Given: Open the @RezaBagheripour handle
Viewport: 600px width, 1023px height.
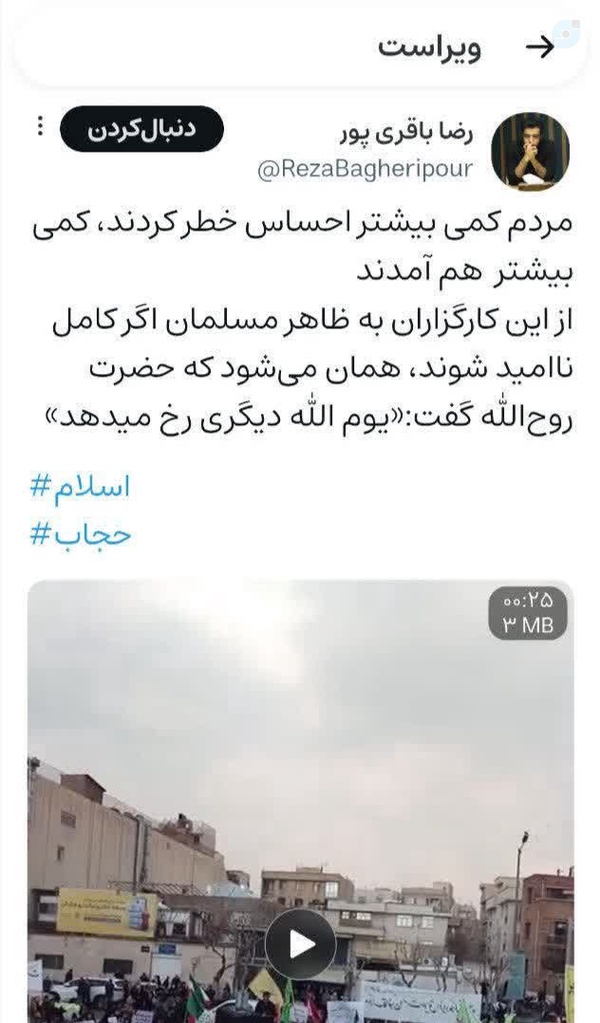Looking at the screenshot, I should 365,170.
